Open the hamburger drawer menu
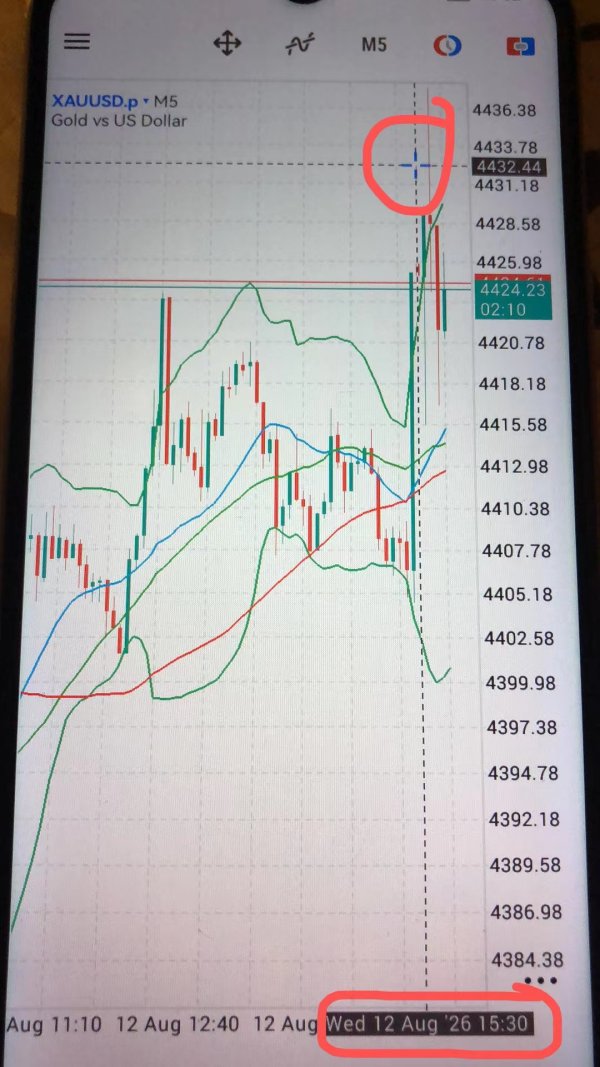 77,42
